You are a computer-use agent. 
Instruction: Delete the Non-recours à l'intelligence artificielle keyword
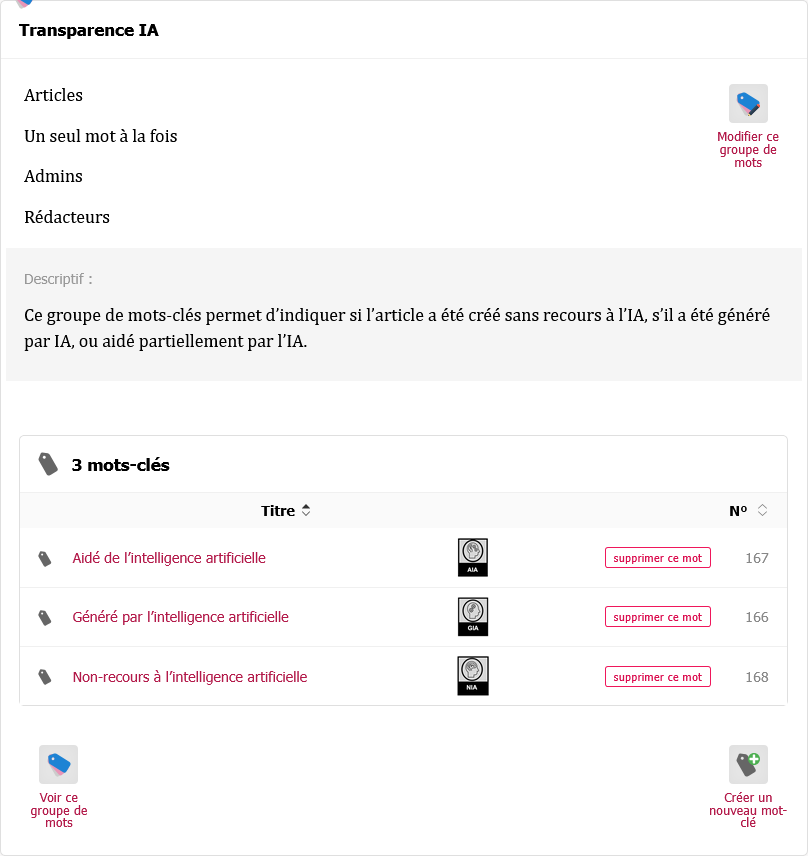tap(657, 677)
